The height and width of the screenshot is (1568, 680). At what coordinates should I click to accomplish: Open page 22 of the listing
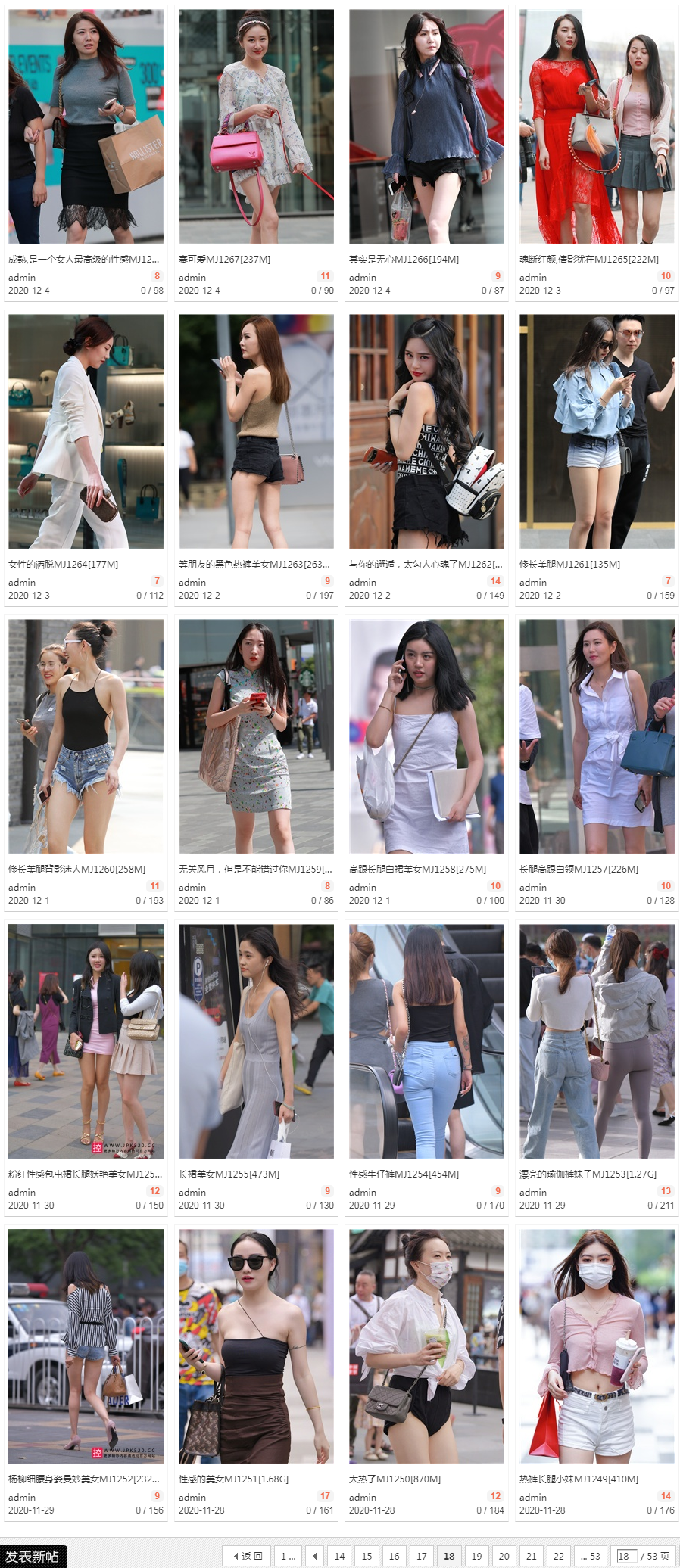click(x=559, y=1556)
